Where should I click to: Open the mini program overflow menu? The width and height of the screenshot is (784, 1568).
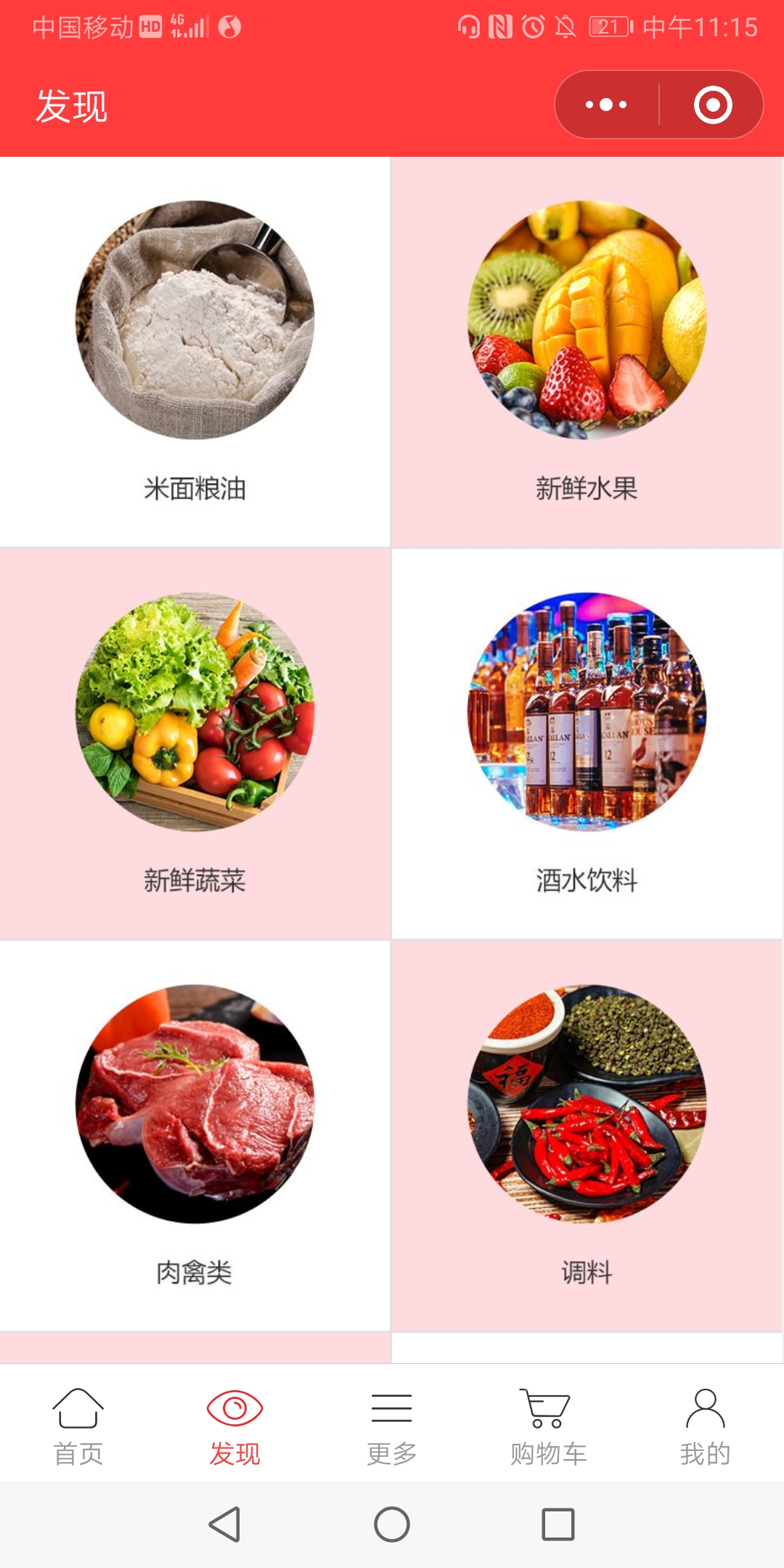point(606,105)
